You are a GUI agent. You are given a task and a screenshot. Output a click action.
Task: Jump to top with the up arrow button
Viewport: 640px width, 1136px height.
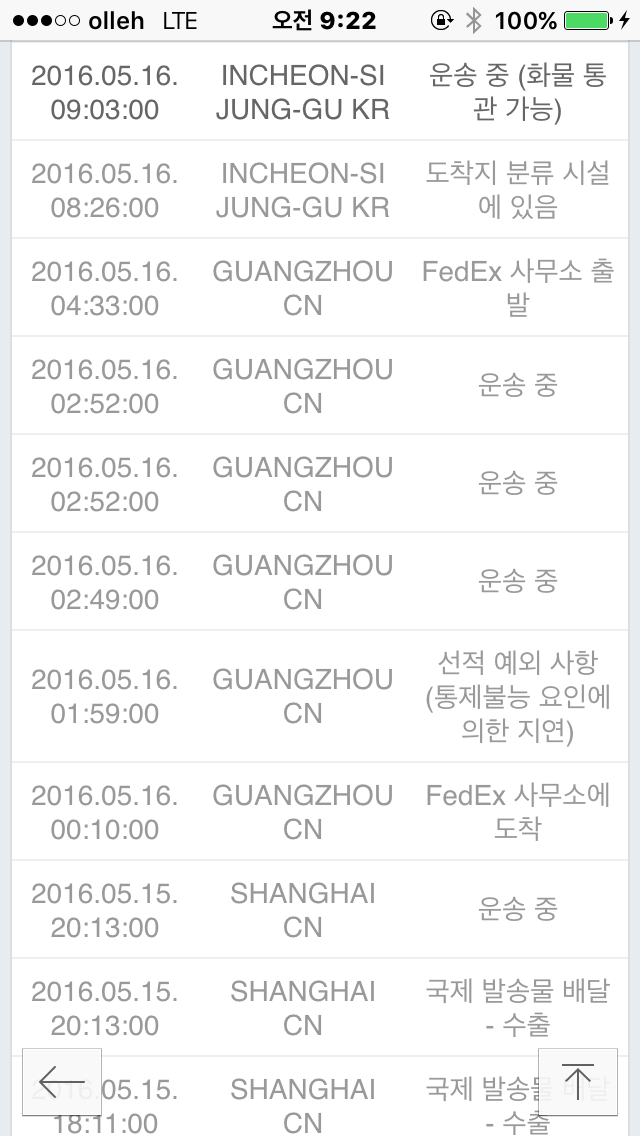pos(578,1082)
